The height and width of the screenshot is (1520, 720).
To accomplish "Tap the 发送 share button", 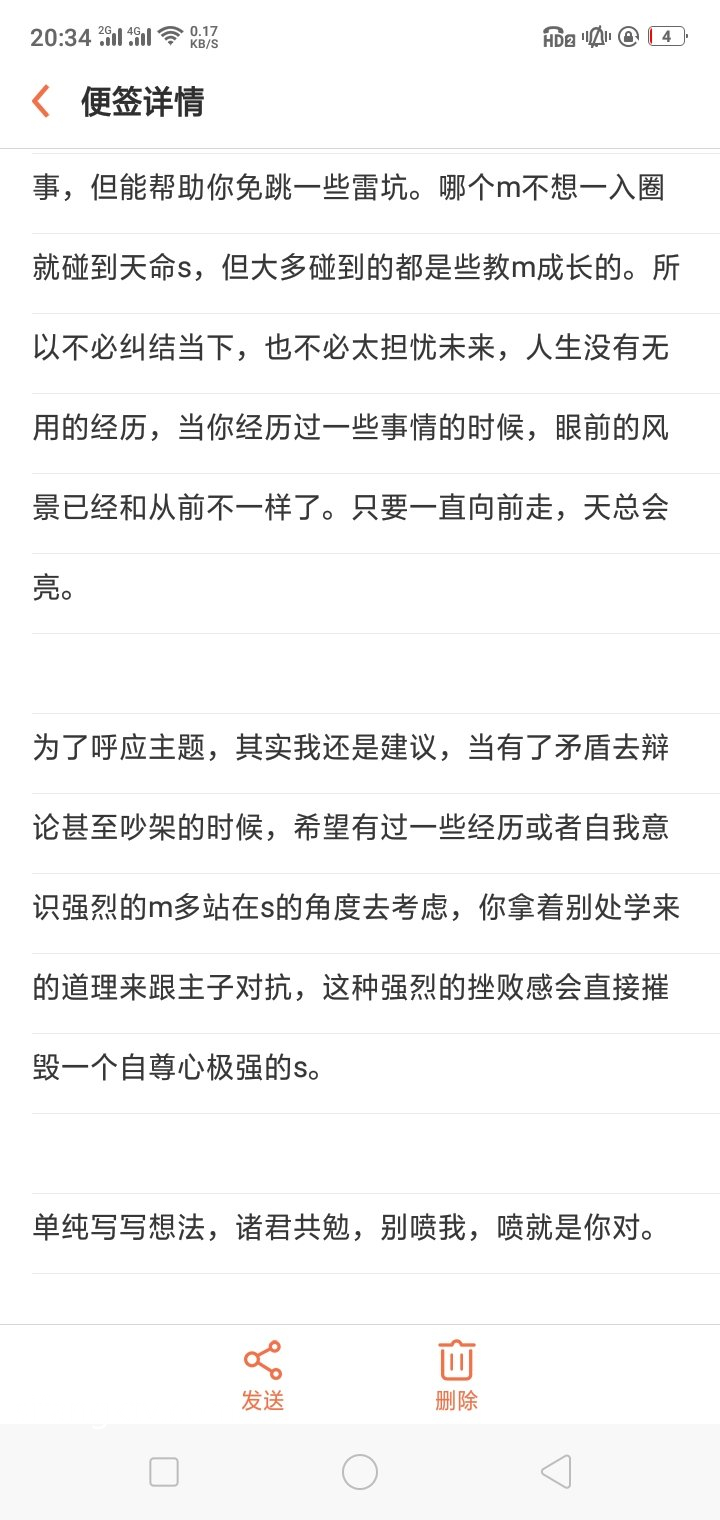I will 263,1376.
